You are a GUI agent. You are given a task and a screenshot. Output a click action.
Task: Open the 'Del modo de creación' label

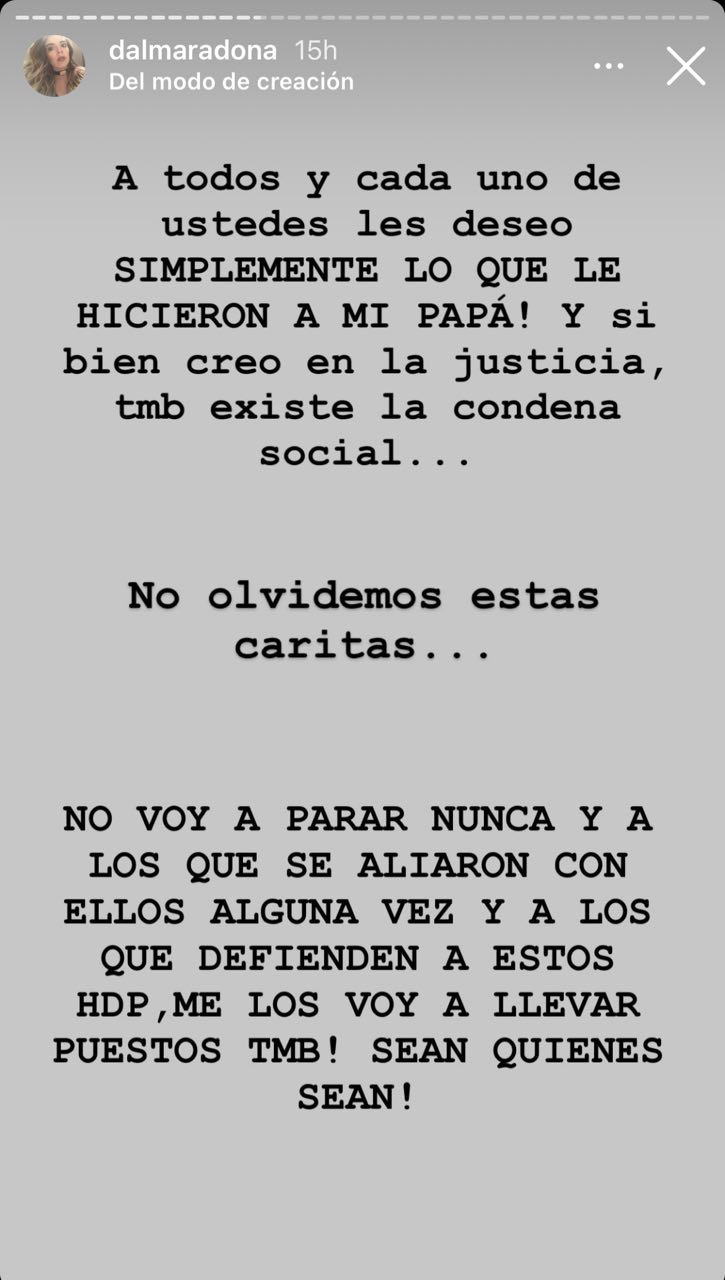pyautogui.click(x=231, y=82)
